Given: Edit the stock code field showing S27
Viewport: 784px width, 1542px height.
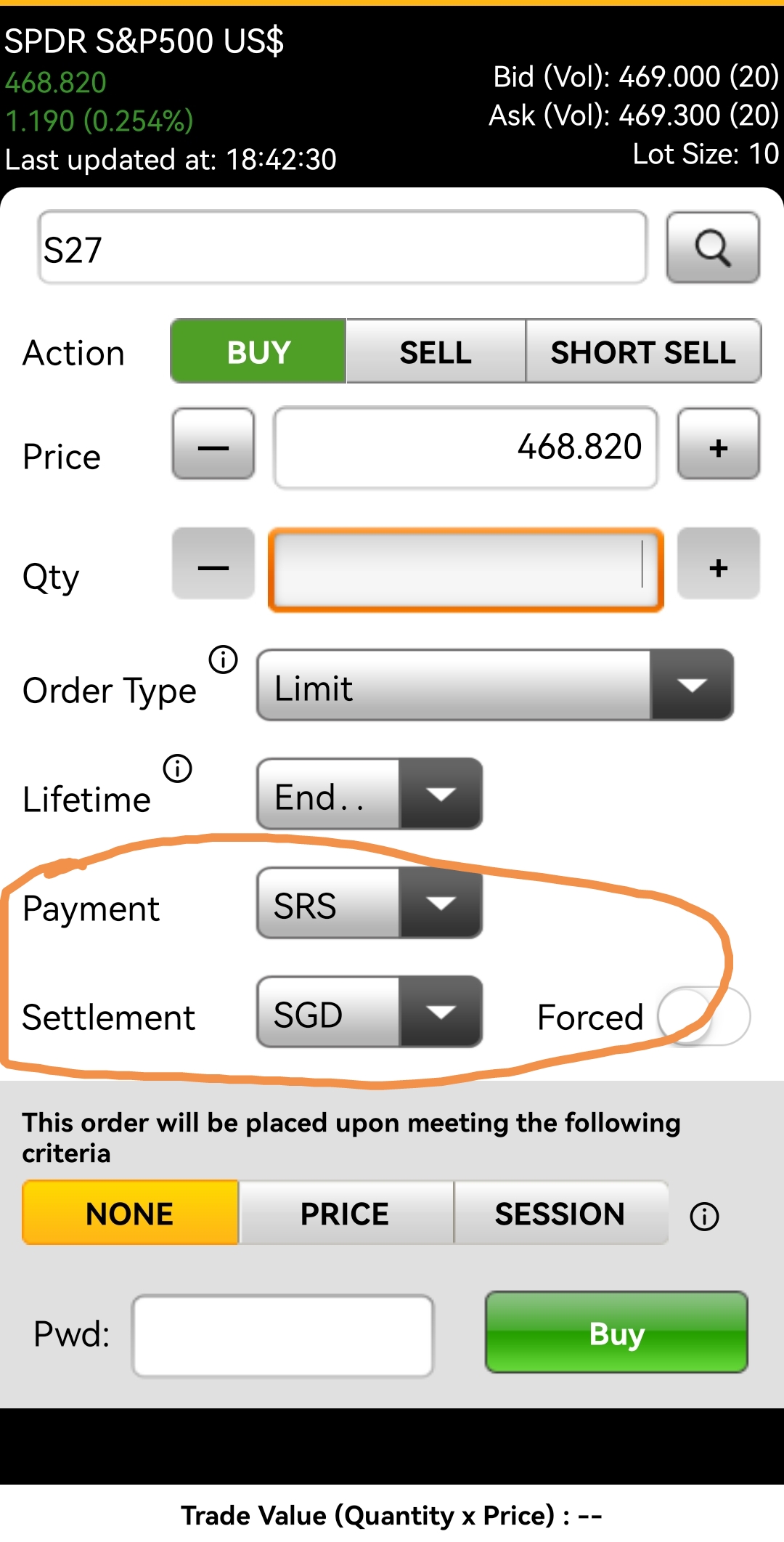Looking at the screenshot, I should point(342,248).
